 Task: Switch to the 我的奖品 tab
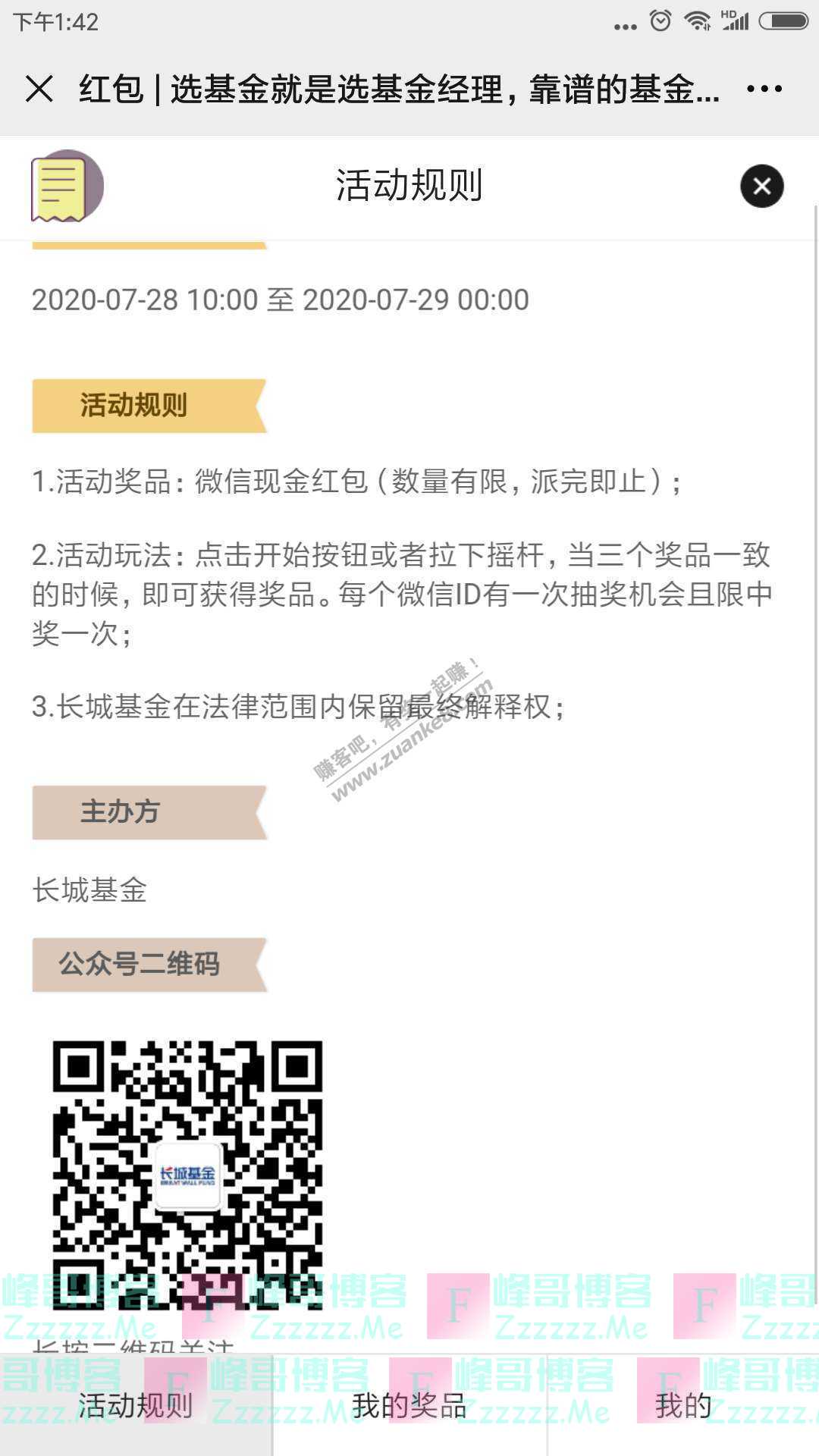click(409, 1406)
